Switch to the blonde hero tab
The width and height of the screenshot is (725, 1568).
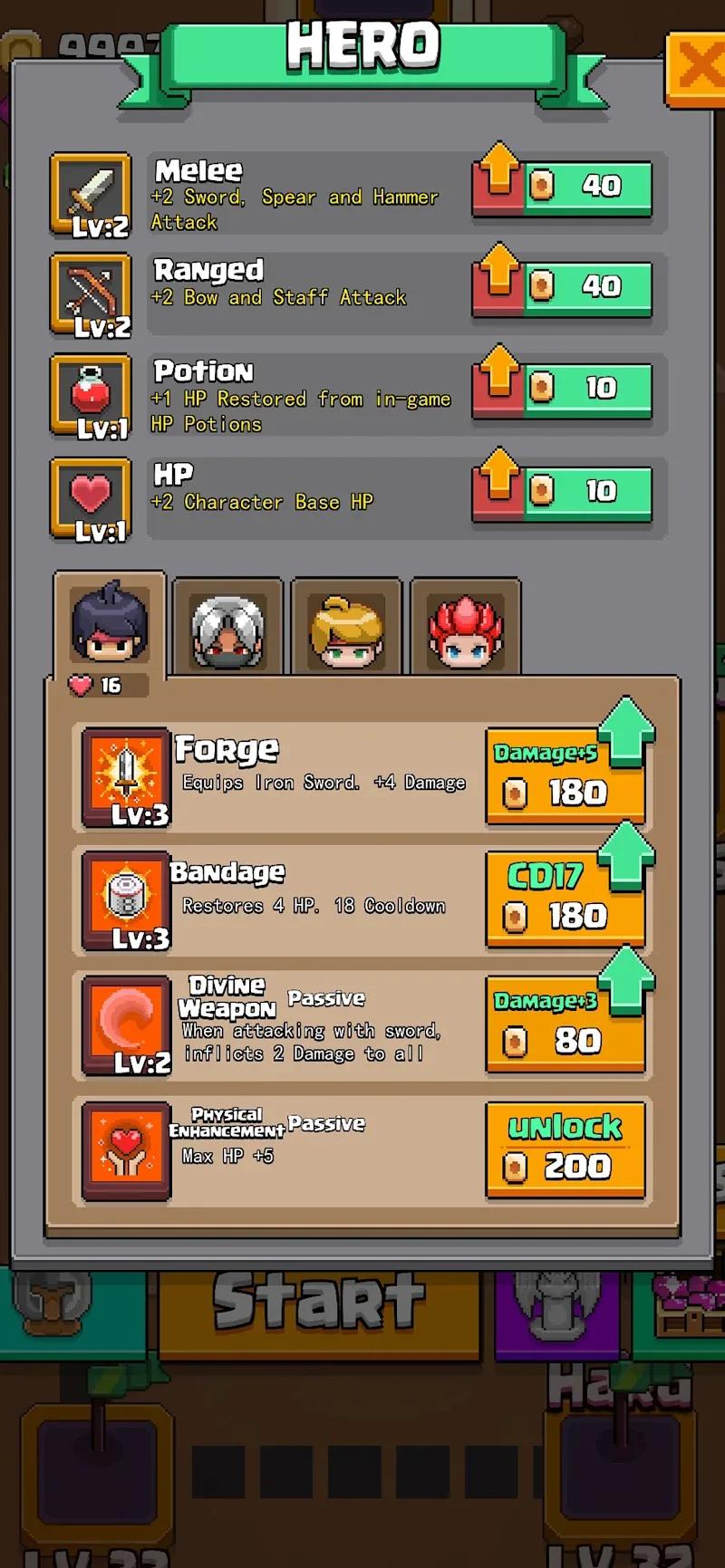pos(346,627)
